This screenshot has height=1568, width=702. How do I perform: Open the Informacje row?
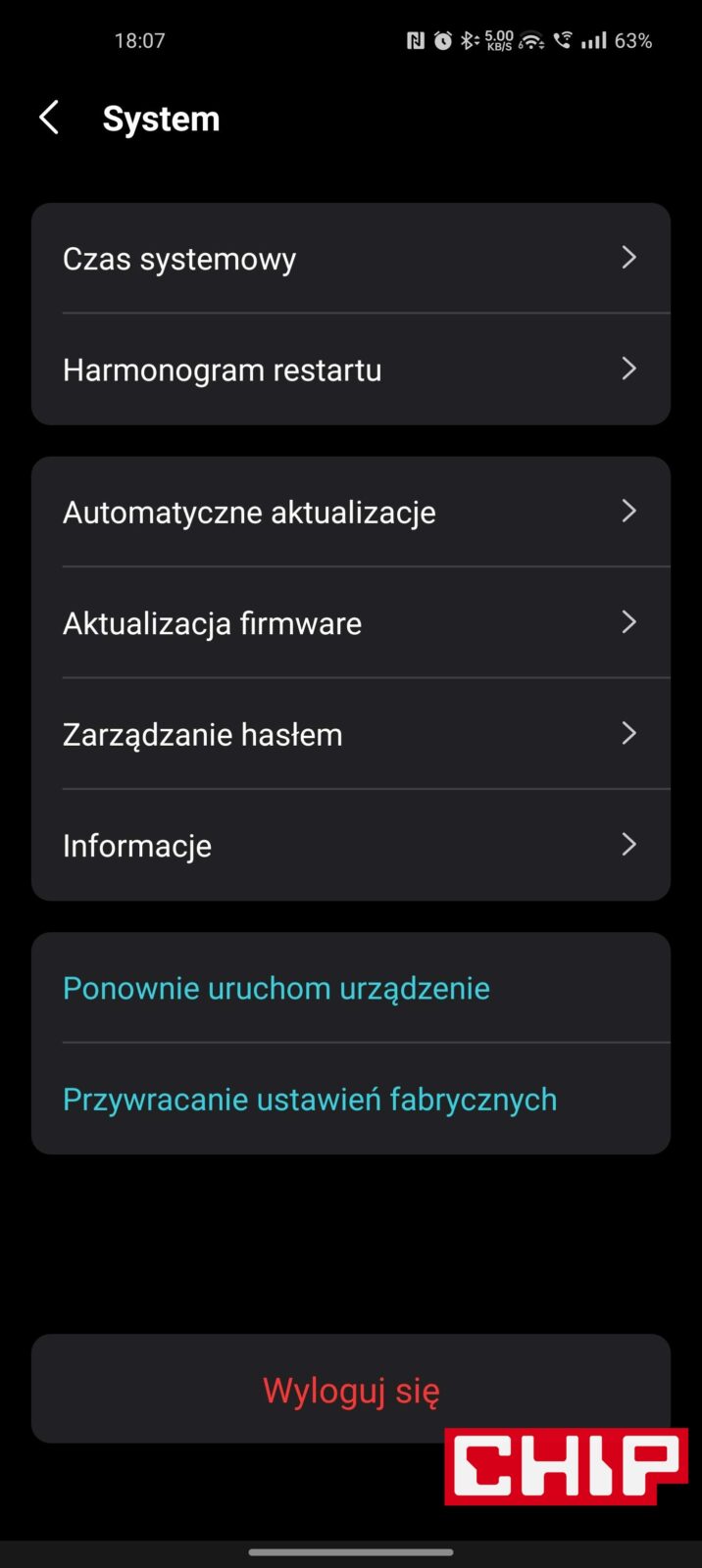pos(350,845)
